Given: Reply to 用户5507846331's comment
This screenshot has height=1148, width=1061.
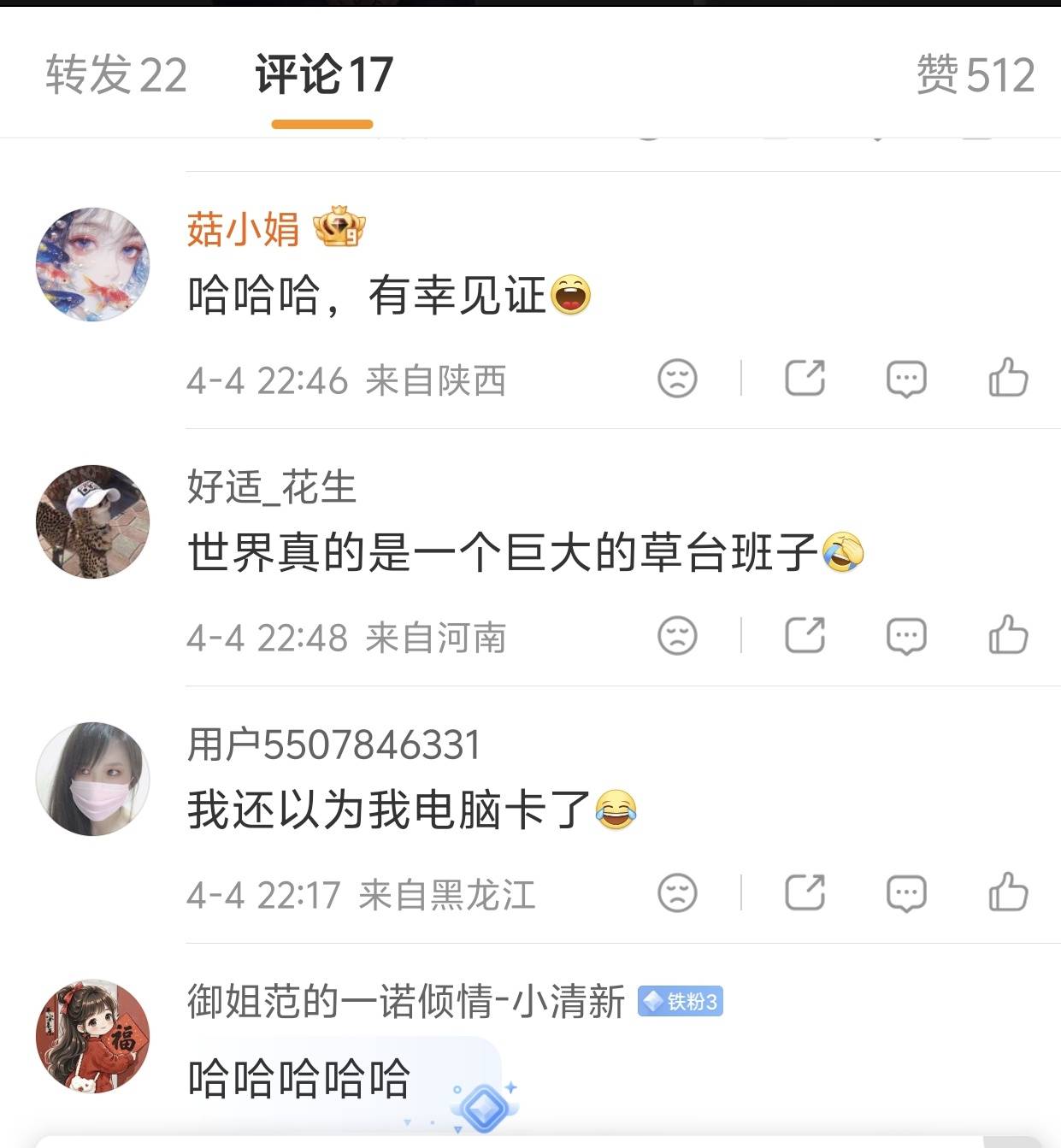Looking at the screenshot, I should tap(906, 893).
